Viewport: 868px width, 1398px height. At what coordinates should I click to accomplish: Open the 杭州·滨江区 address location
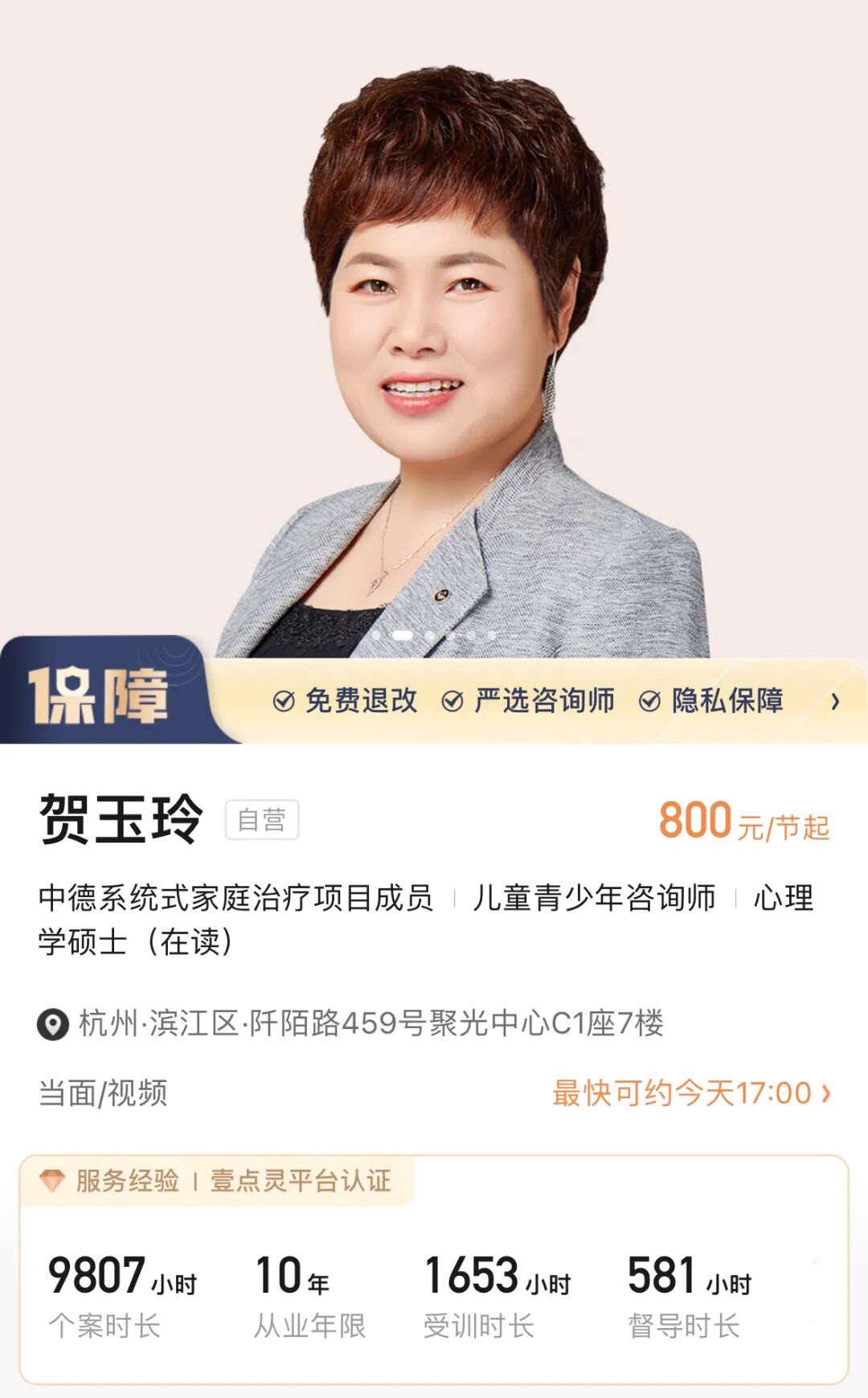click(350, 1023)
